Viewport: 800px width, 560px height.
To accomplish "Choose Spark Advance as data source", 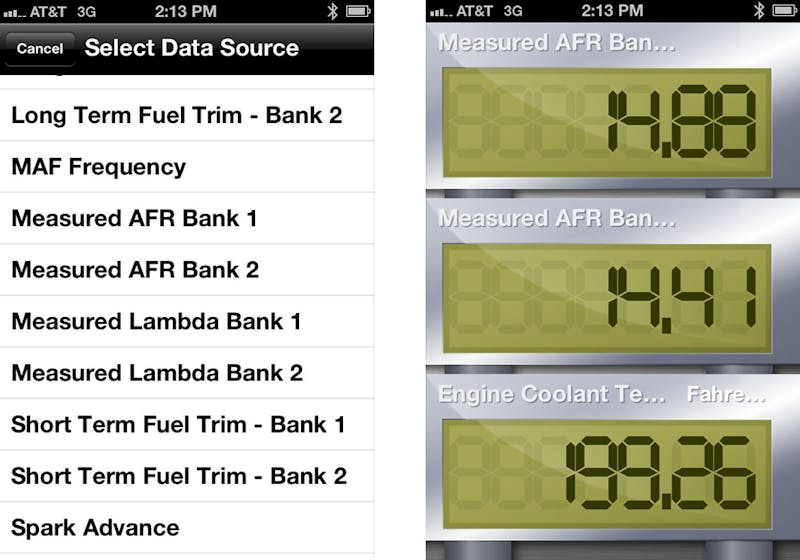I will 96,527.
